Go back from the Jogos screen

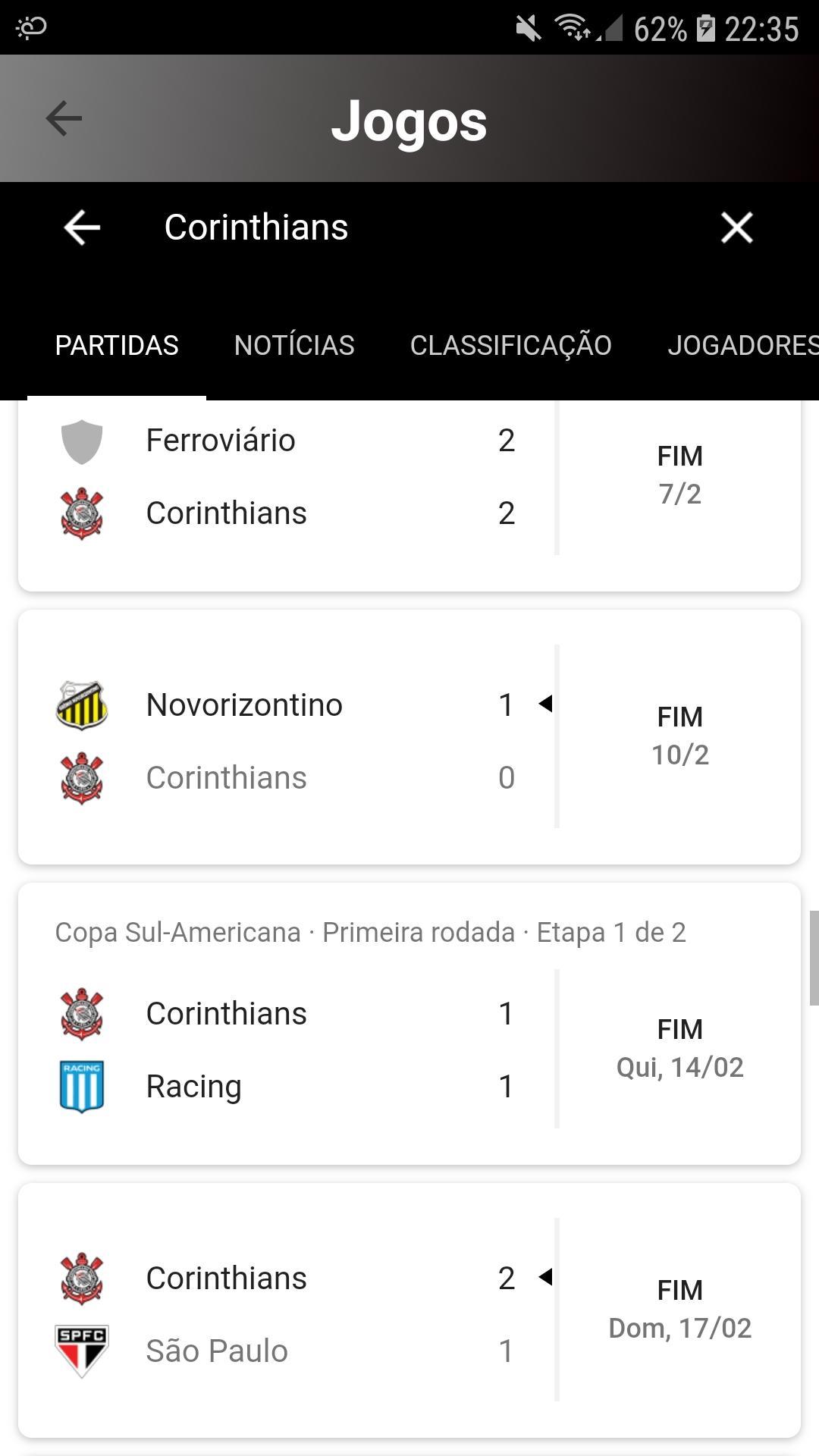[x=64, y=118]
